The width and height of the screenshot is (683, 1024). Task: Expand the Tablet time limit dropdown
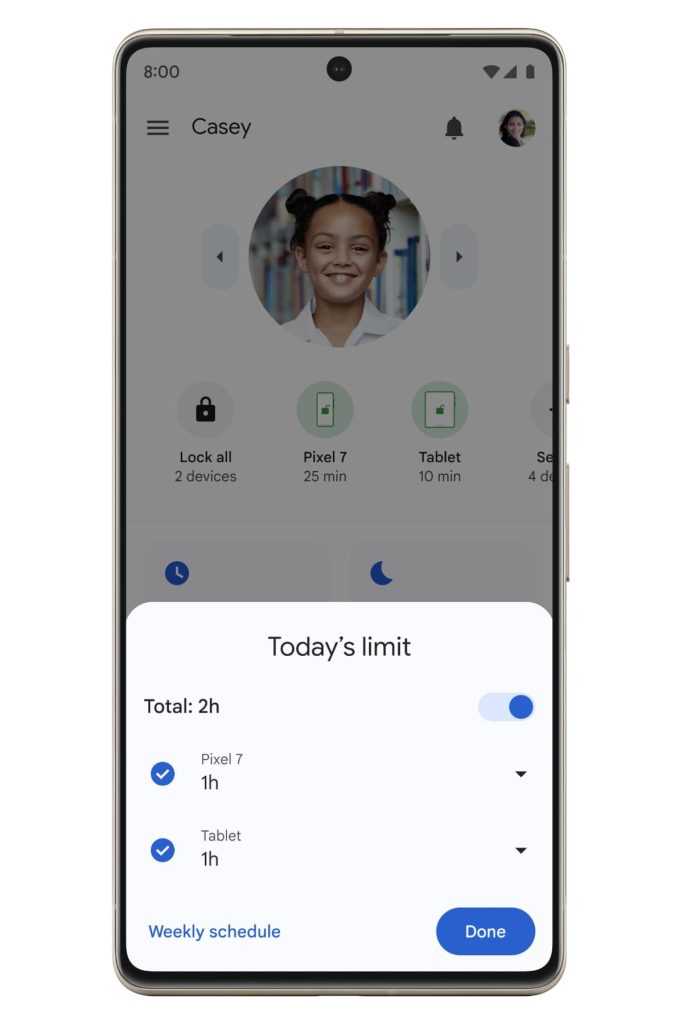520,850
